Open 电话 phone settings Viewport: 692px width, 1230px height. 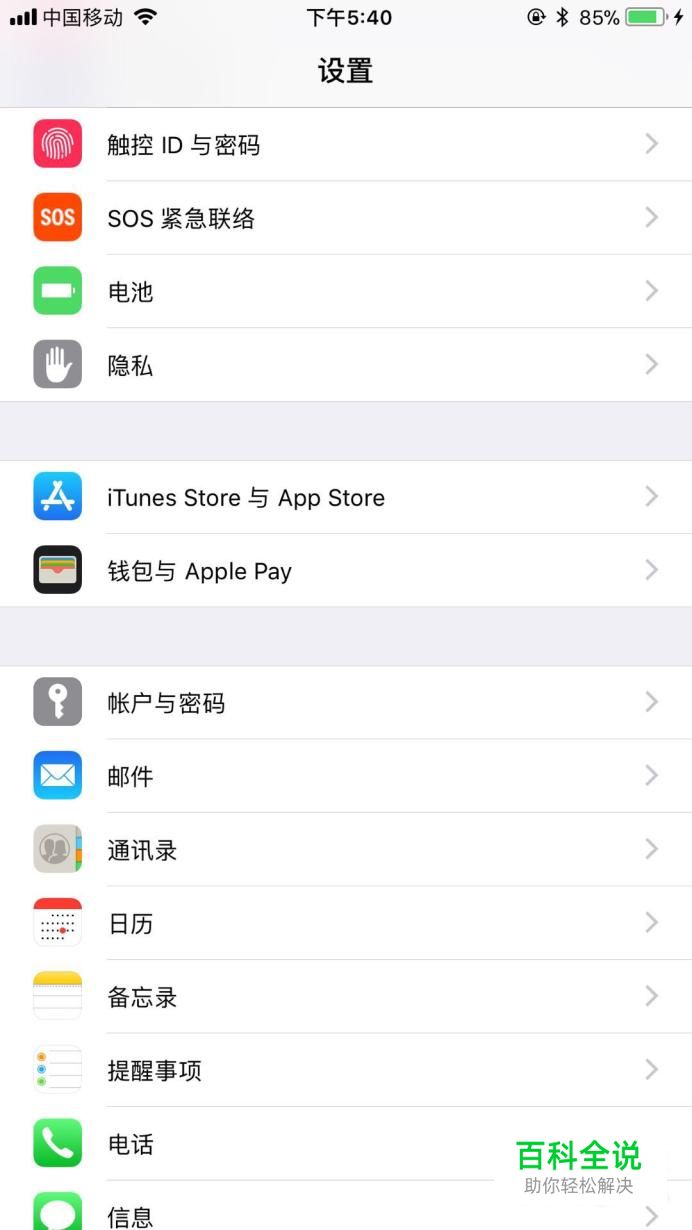coord(346,1143)
